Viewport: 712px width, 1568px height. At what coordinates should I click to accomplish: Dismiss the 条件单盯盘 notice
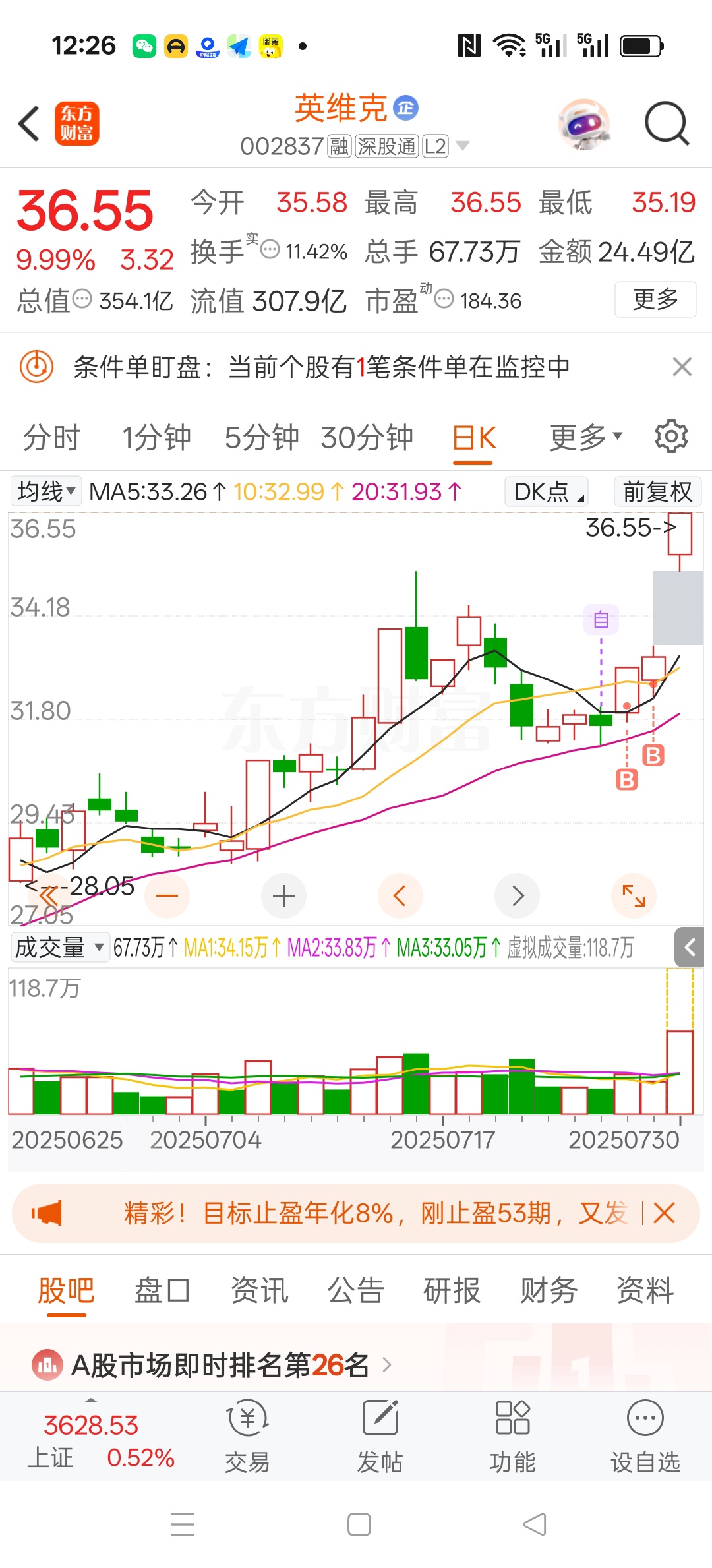click(x=682, y=367)
